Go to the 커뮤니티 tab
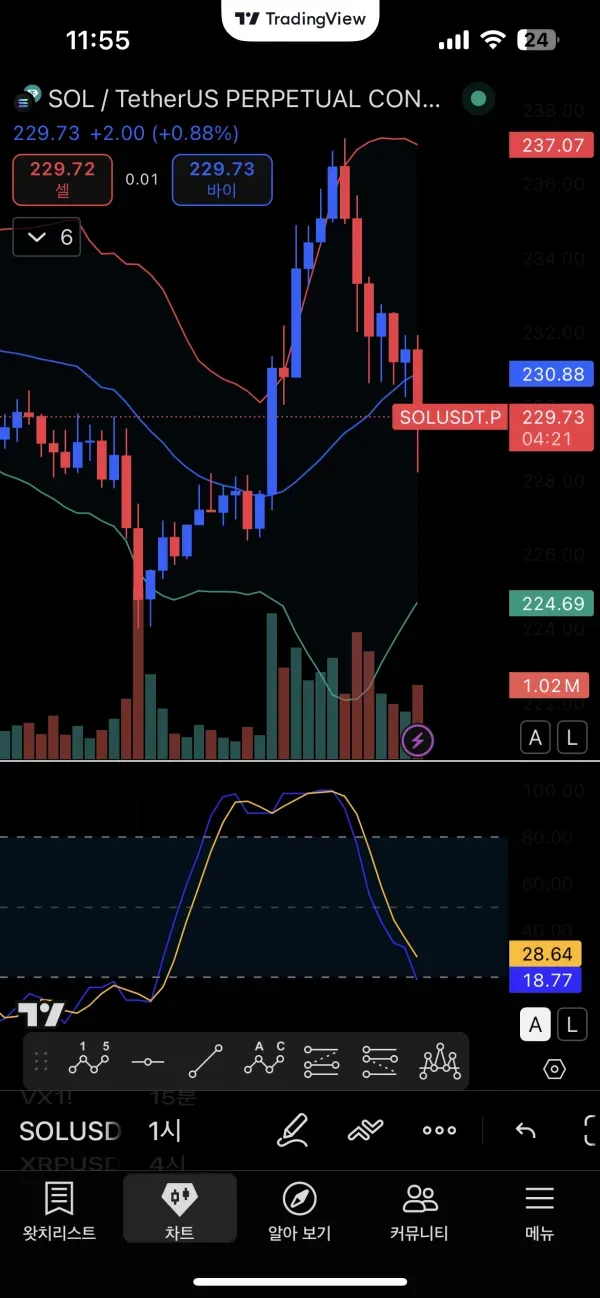Screen dimensions: 600x1298 click(420, 1210)
